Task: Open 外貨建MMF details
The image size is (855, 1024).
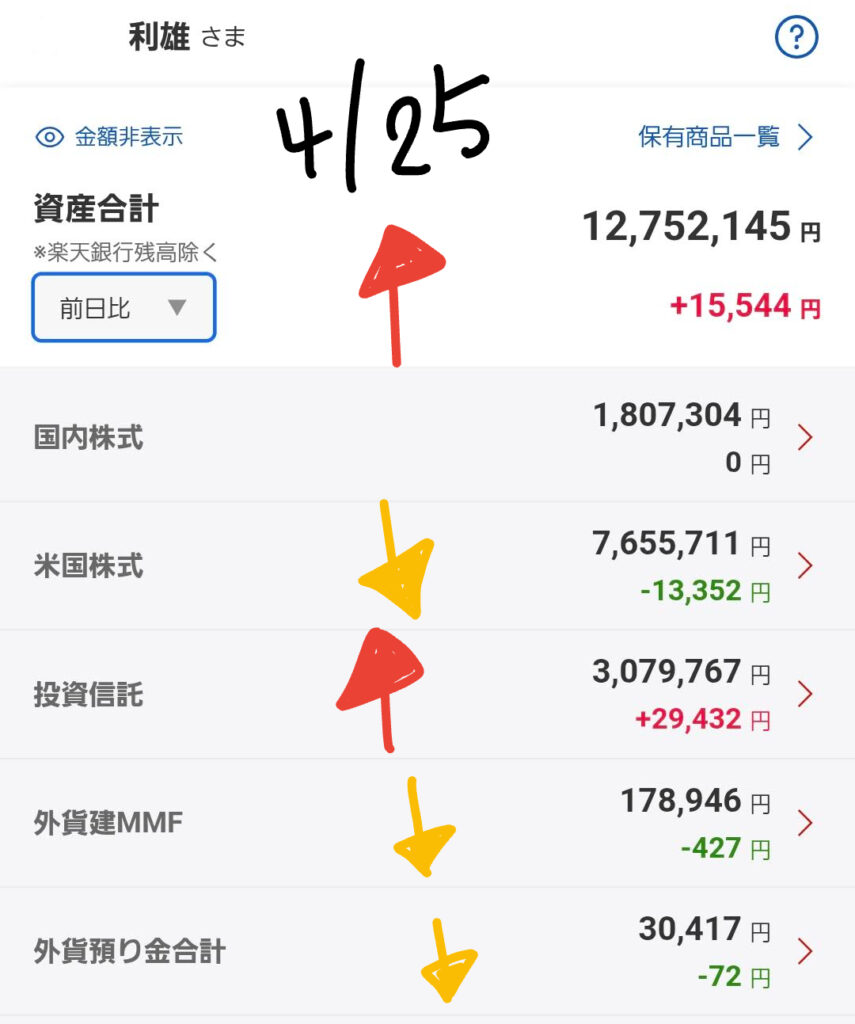Action: tap(427, 823)
